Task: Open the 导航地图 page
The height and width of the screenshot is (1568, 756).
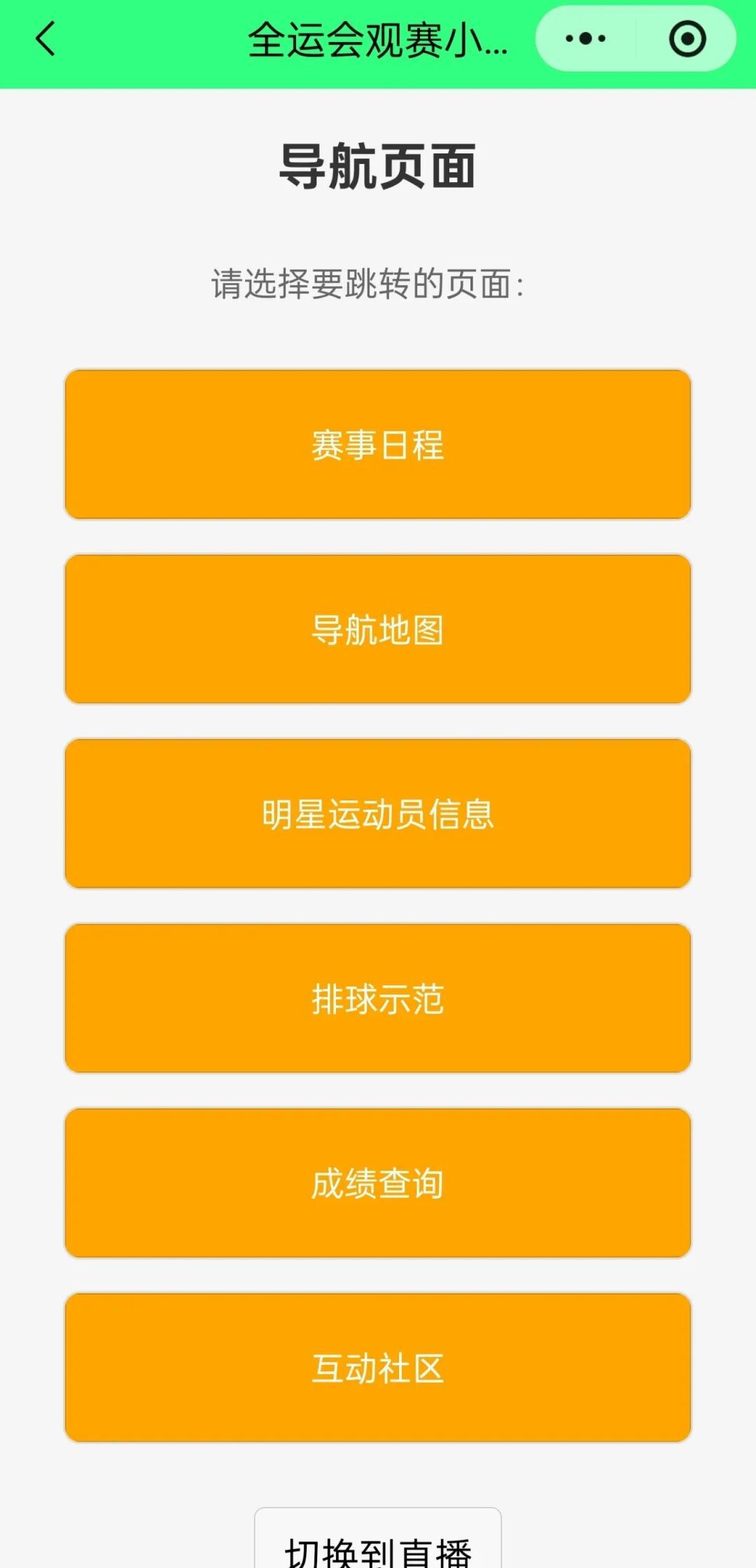Action: pyautogui.click(x=378, y=629)
